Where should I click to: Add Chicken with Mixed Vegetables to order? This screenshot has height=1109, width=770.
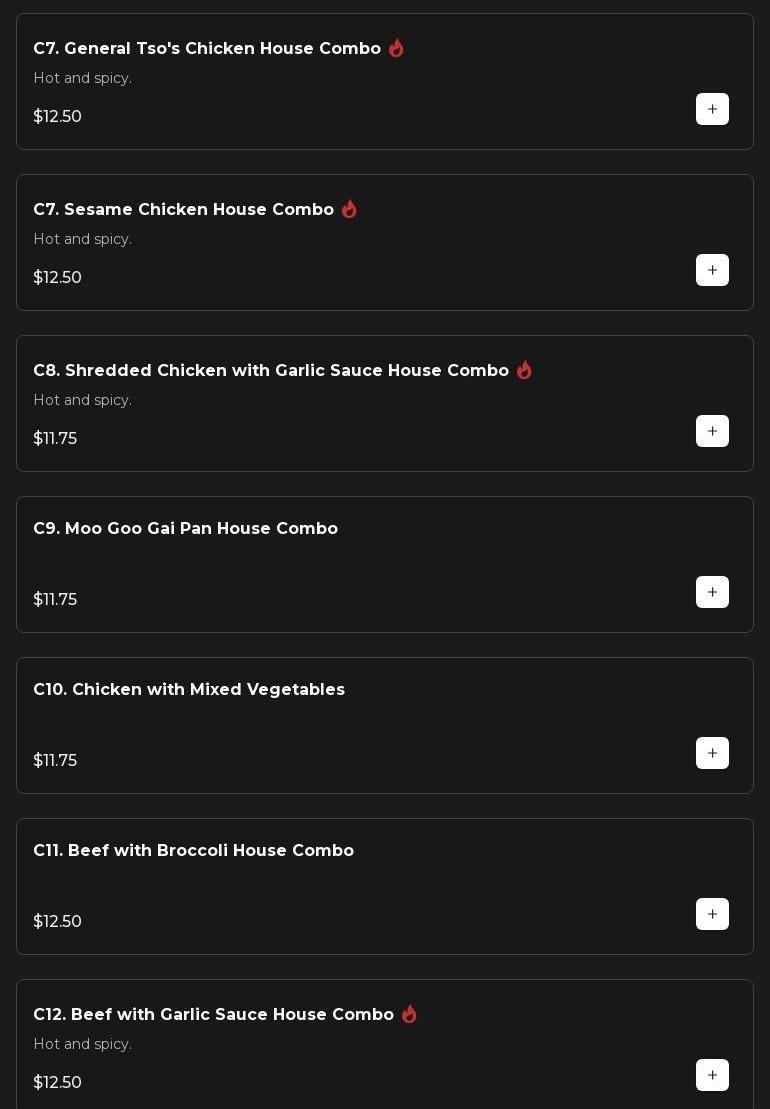pyautogui.click(x=712, y=753)
